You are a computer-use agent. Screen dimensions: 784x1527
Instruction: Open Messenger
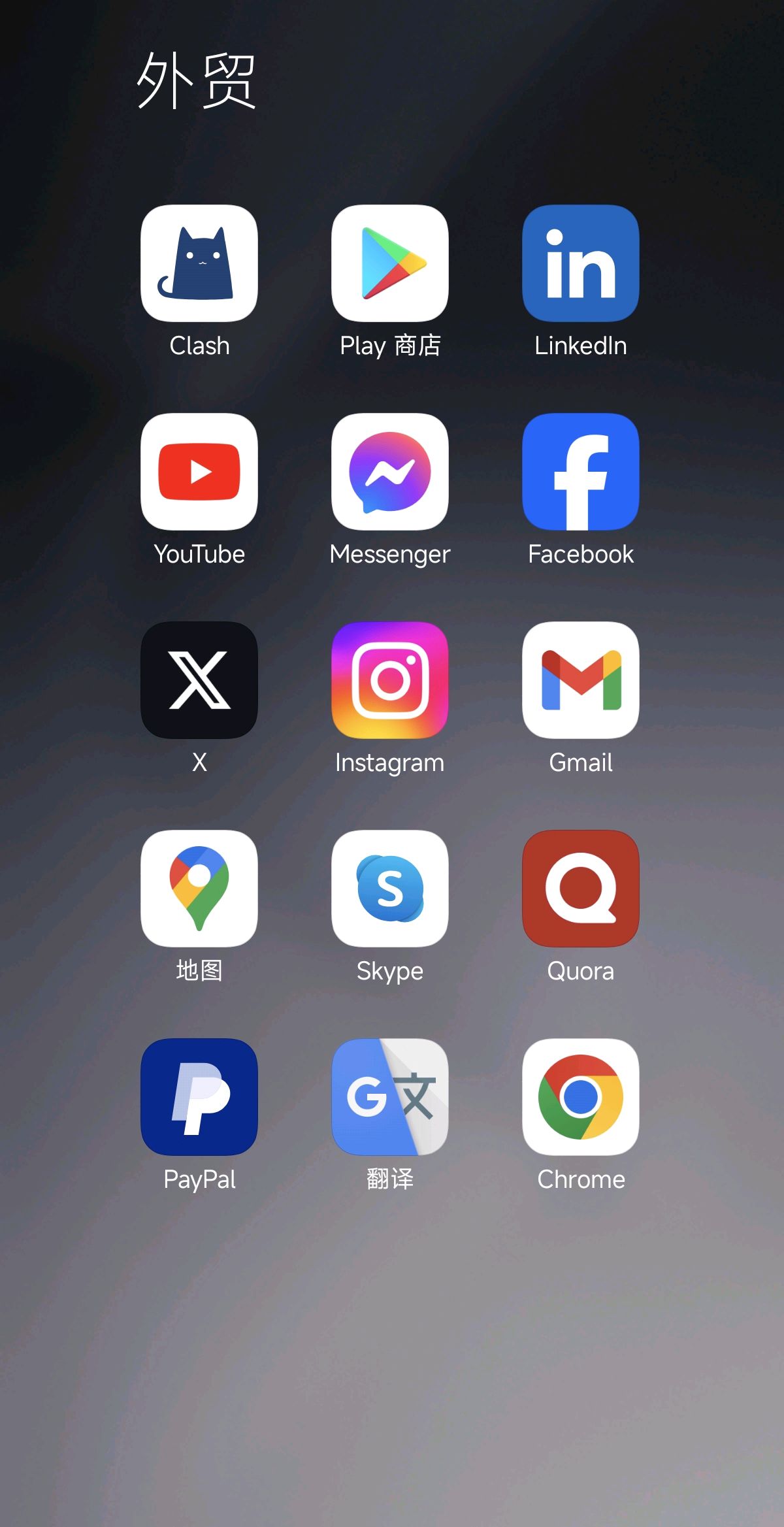tap(390, 471)
